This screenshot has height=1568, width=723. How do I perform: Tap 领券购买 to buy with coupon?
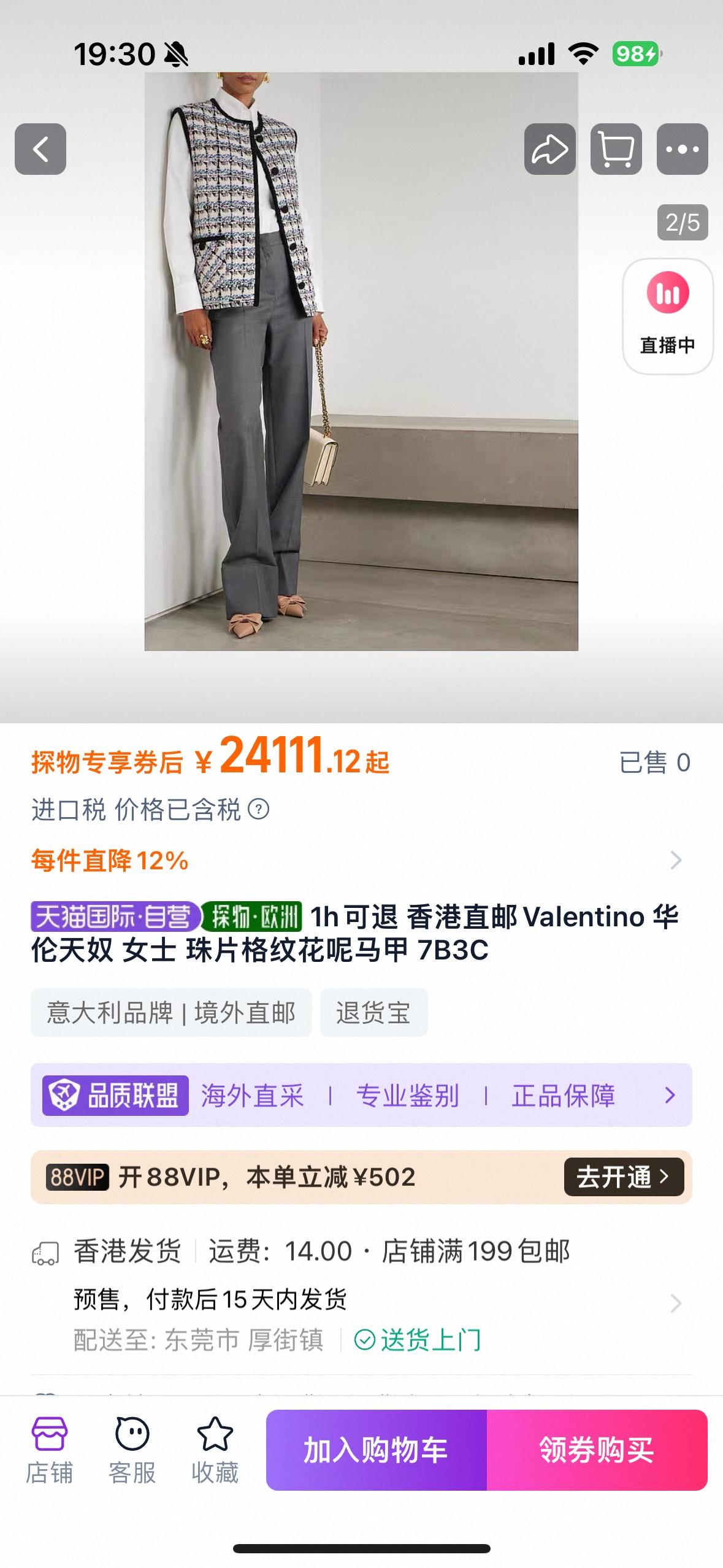click(597, 1450)
